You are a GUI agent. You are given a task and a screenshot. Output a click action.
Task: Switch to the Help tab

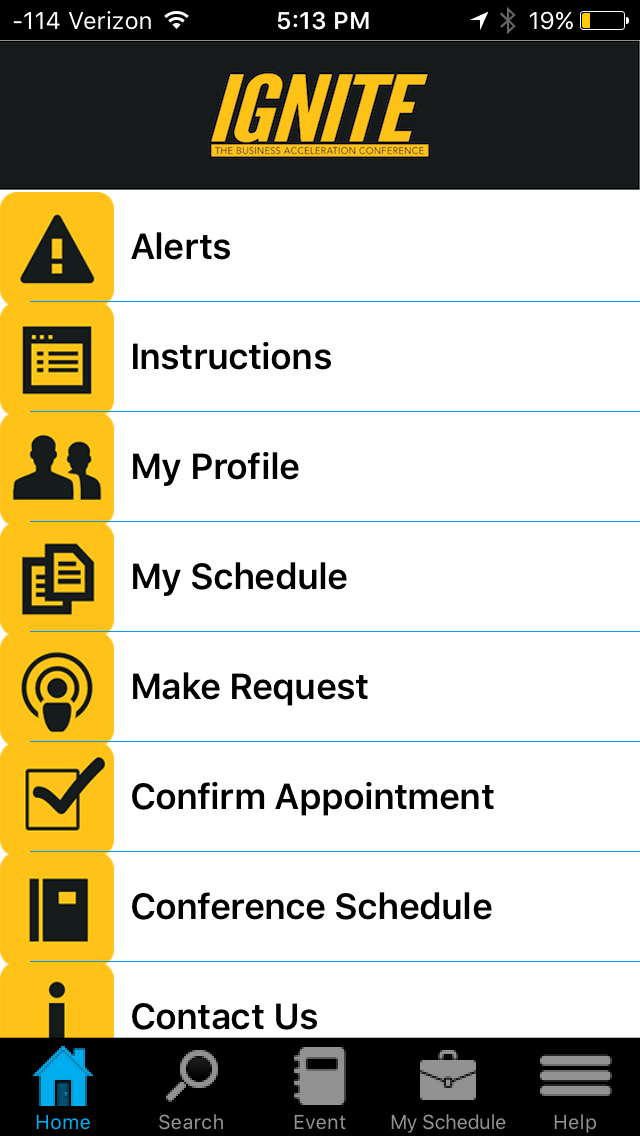[575, 1087]
